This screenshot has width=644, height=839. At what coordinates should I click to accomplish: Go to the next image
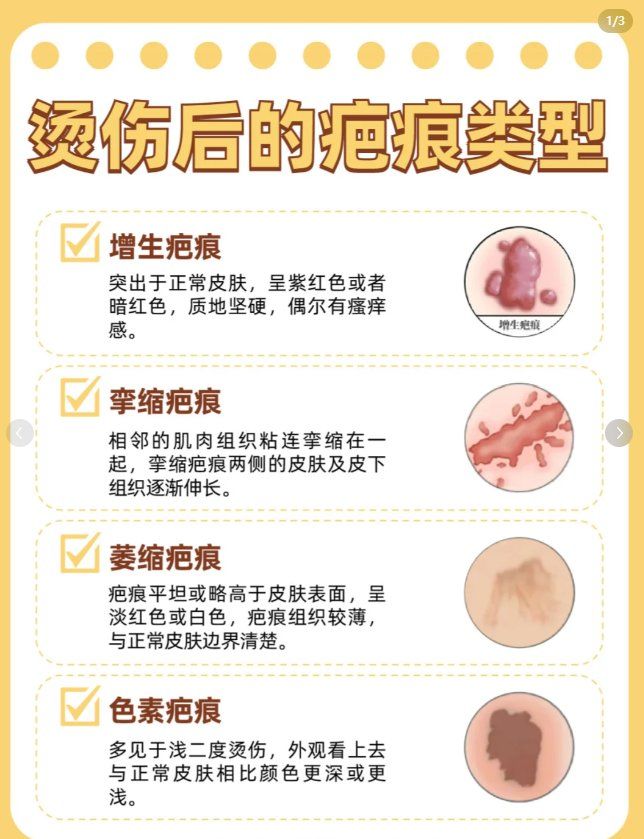coord(619,433)
